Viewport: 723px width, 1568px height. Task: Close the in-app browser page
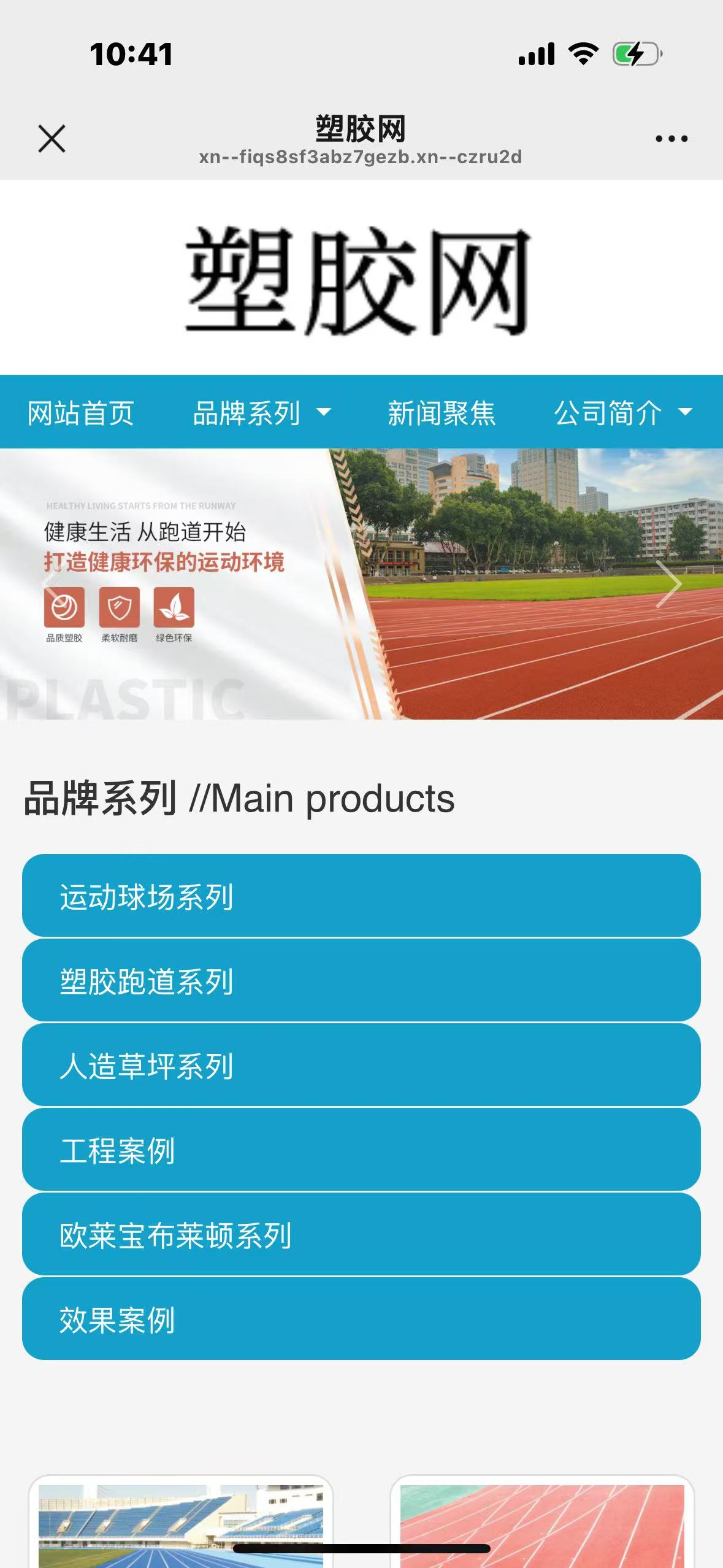pos(52,139)
